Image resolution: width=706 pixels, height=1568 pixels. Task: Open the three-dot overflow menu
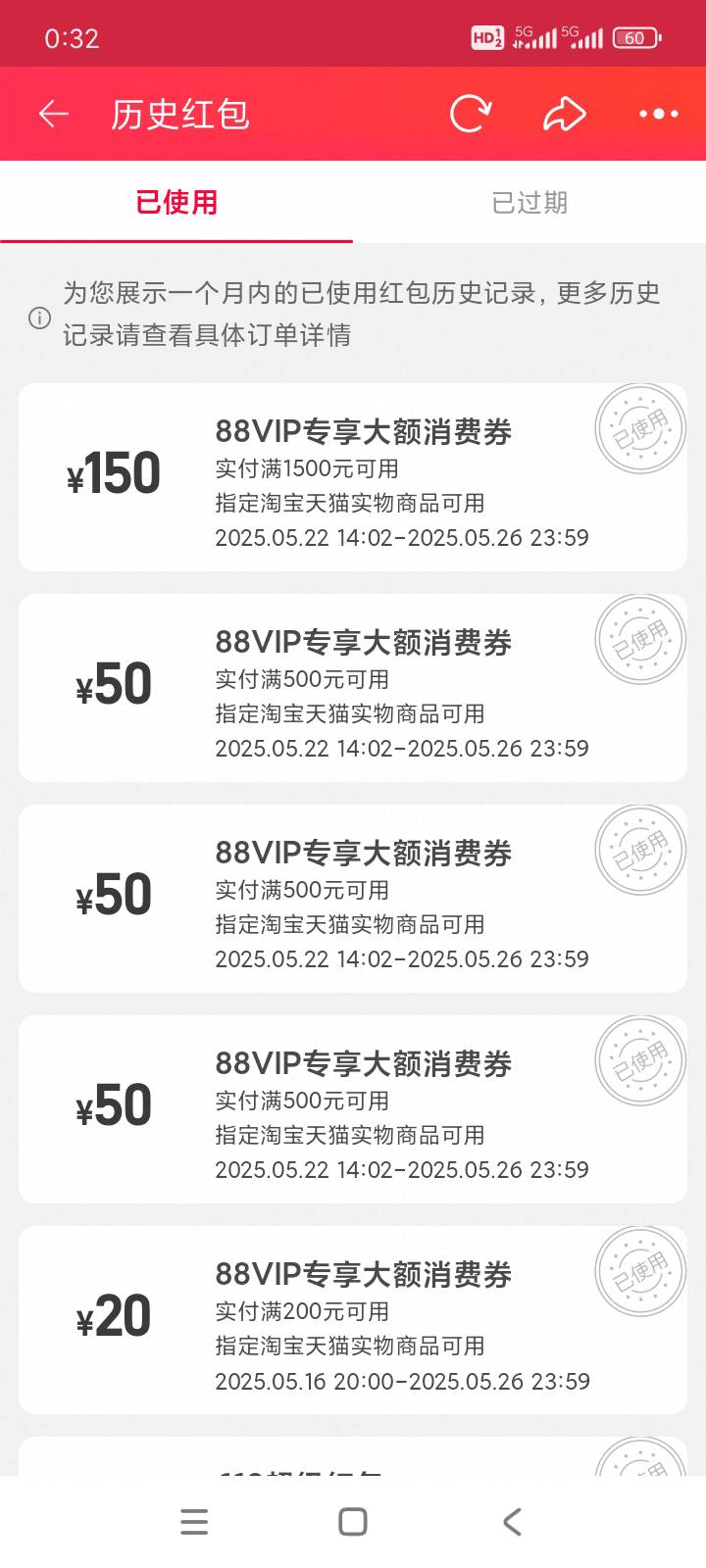(658, 115)
